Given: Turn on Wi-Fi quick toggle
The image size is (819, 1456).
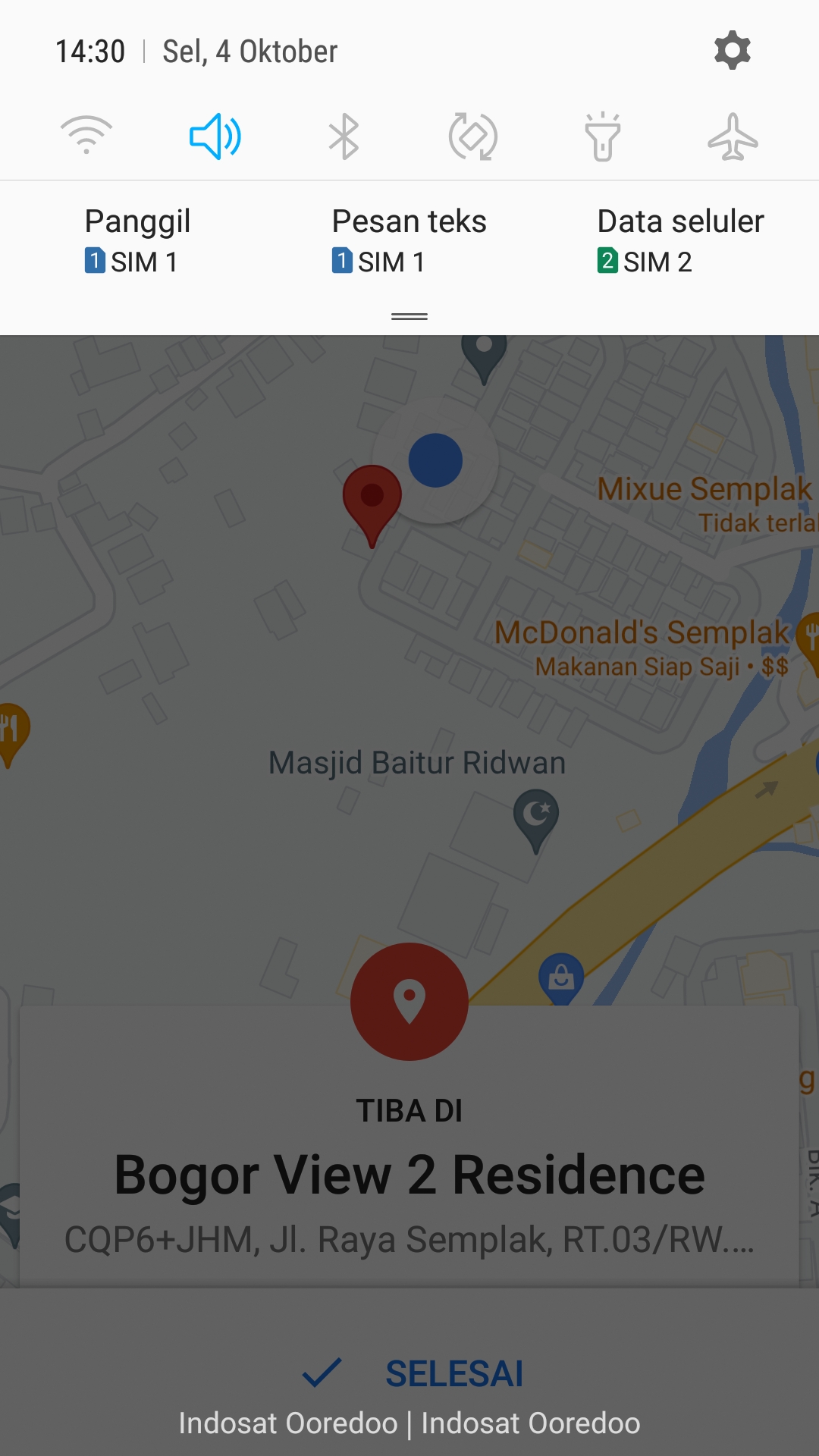Looking at the screenshot, I should click(x=86, y=136).
